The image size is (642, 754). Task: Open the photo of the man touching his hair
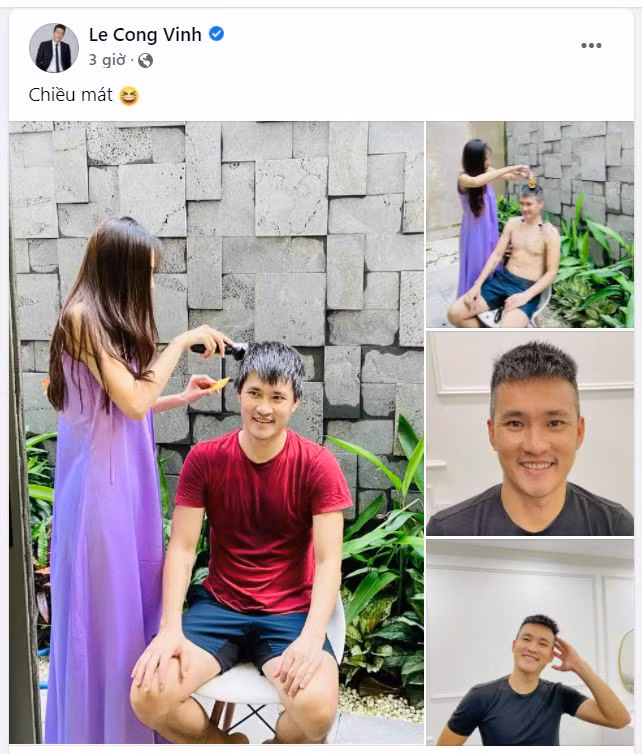point(530,644)
